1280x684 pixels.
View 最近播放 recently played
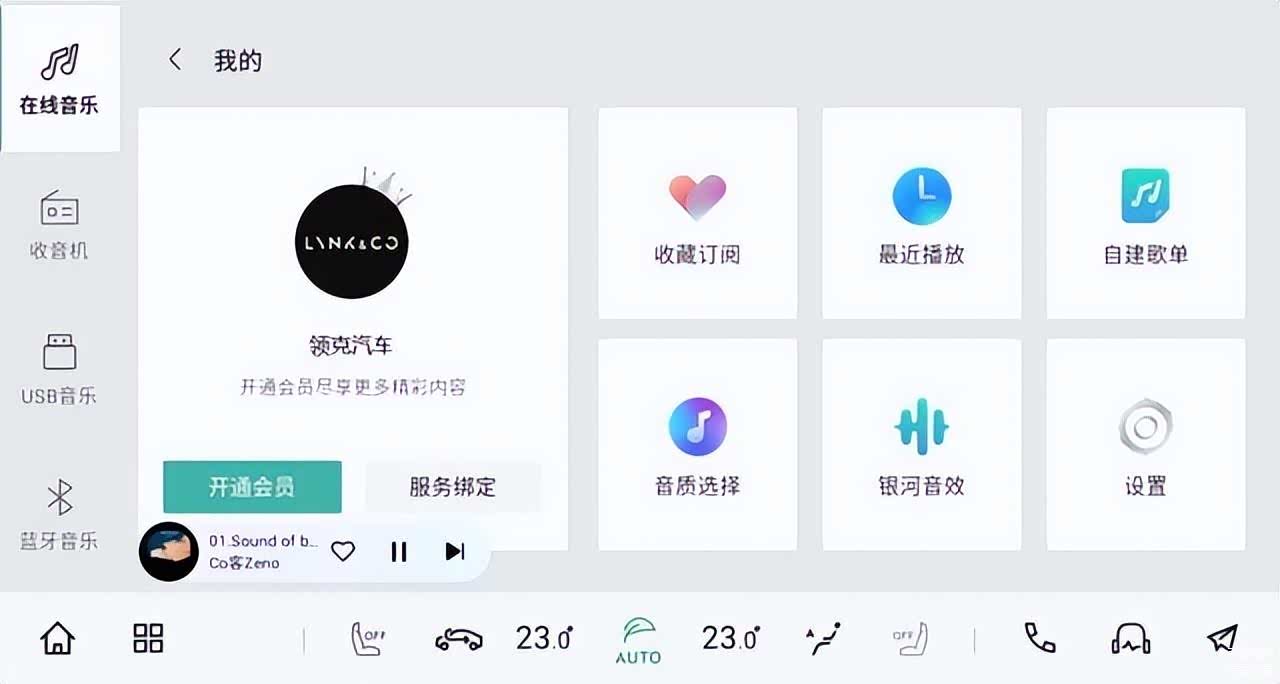click(921, 213)
